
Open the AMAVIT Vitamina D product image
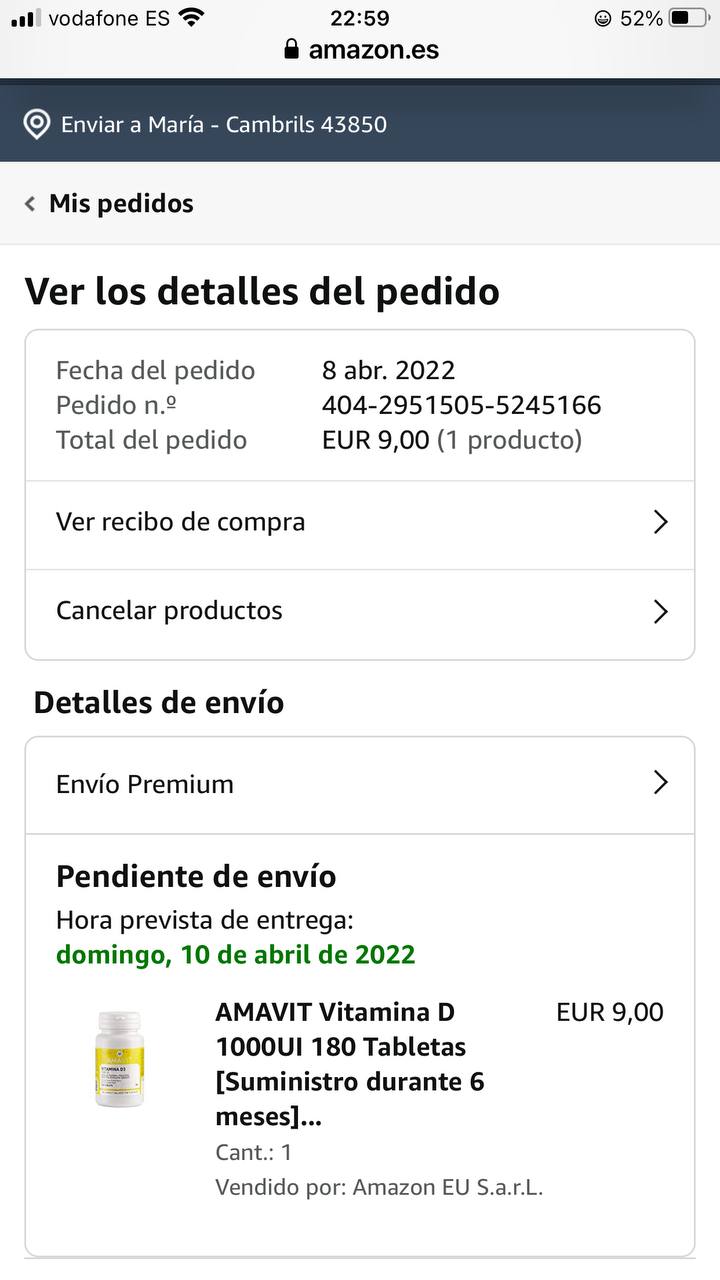click(119, 1058)
